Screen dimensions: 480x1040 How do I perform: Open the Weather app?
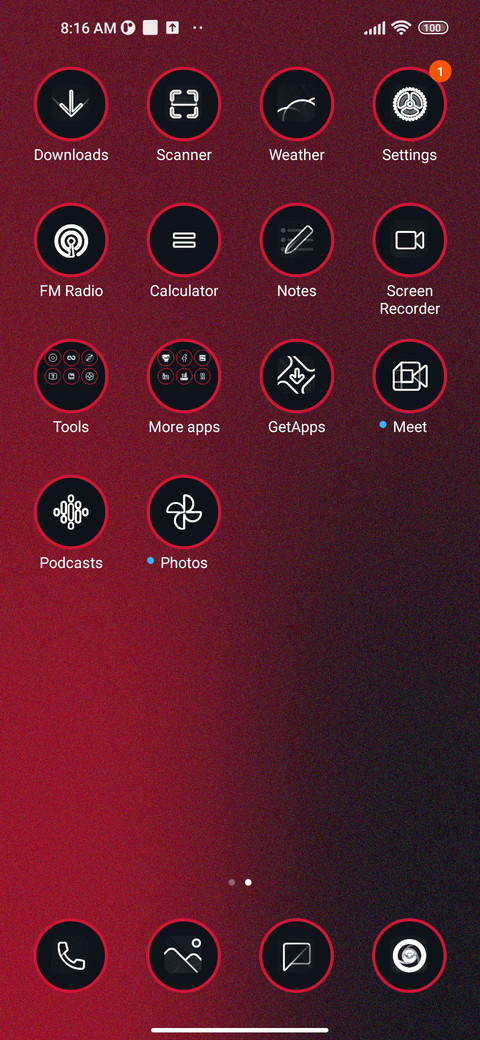click(x=296, y=104)
